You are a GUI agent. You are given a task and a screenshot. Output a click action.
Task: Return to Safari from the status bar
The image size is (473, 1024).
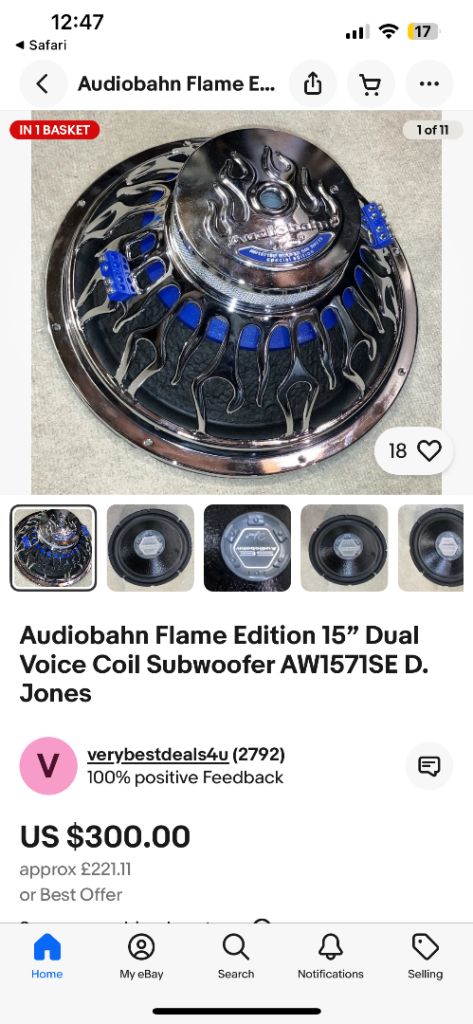click(x=41, y=45)
